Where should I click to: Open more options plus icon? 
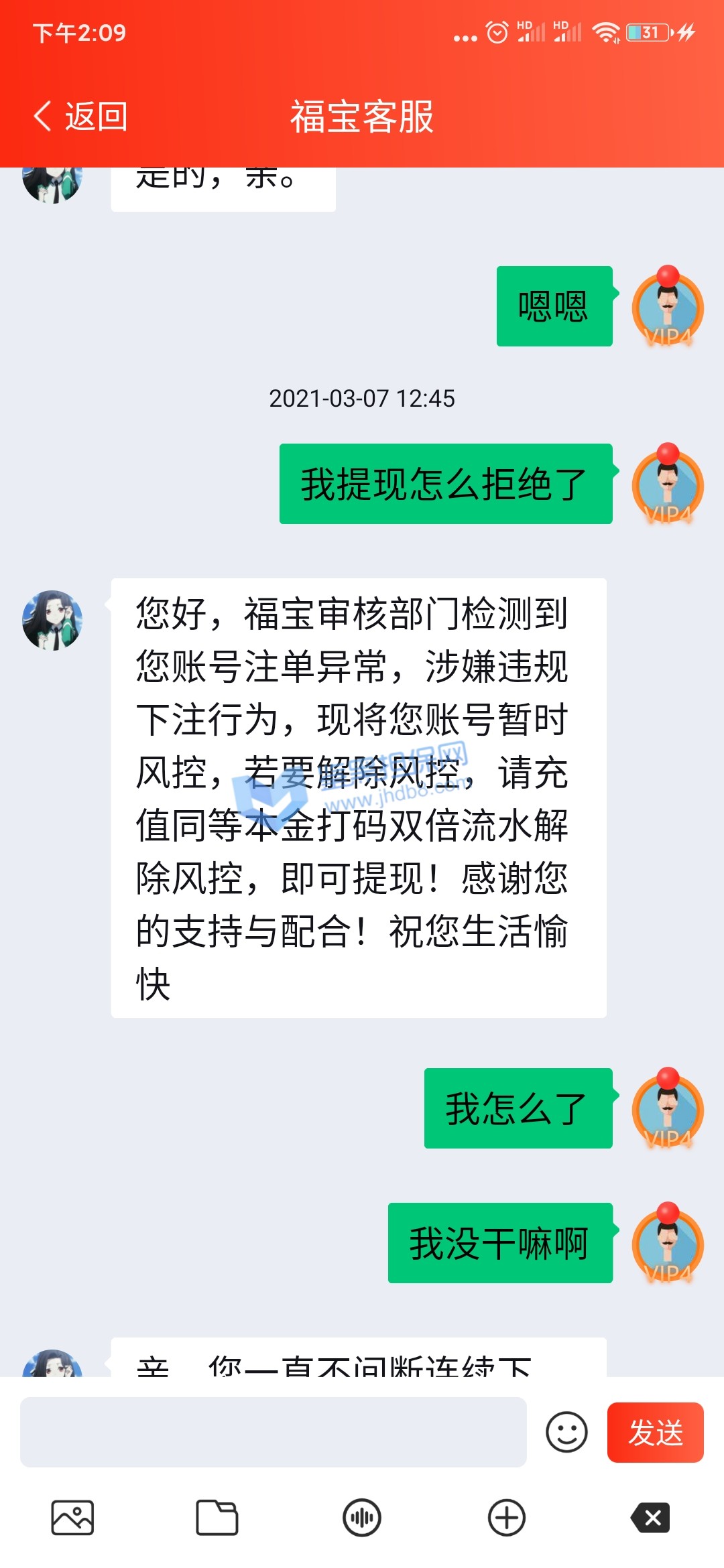coord(507,1518)
